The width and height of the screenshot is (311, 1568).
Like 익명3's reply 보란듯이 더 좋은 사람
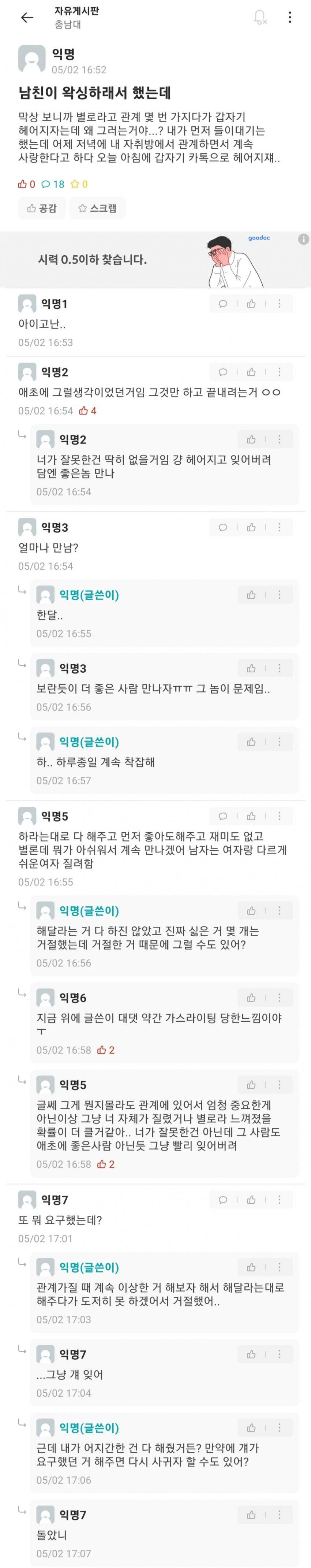tap(251, 668)
